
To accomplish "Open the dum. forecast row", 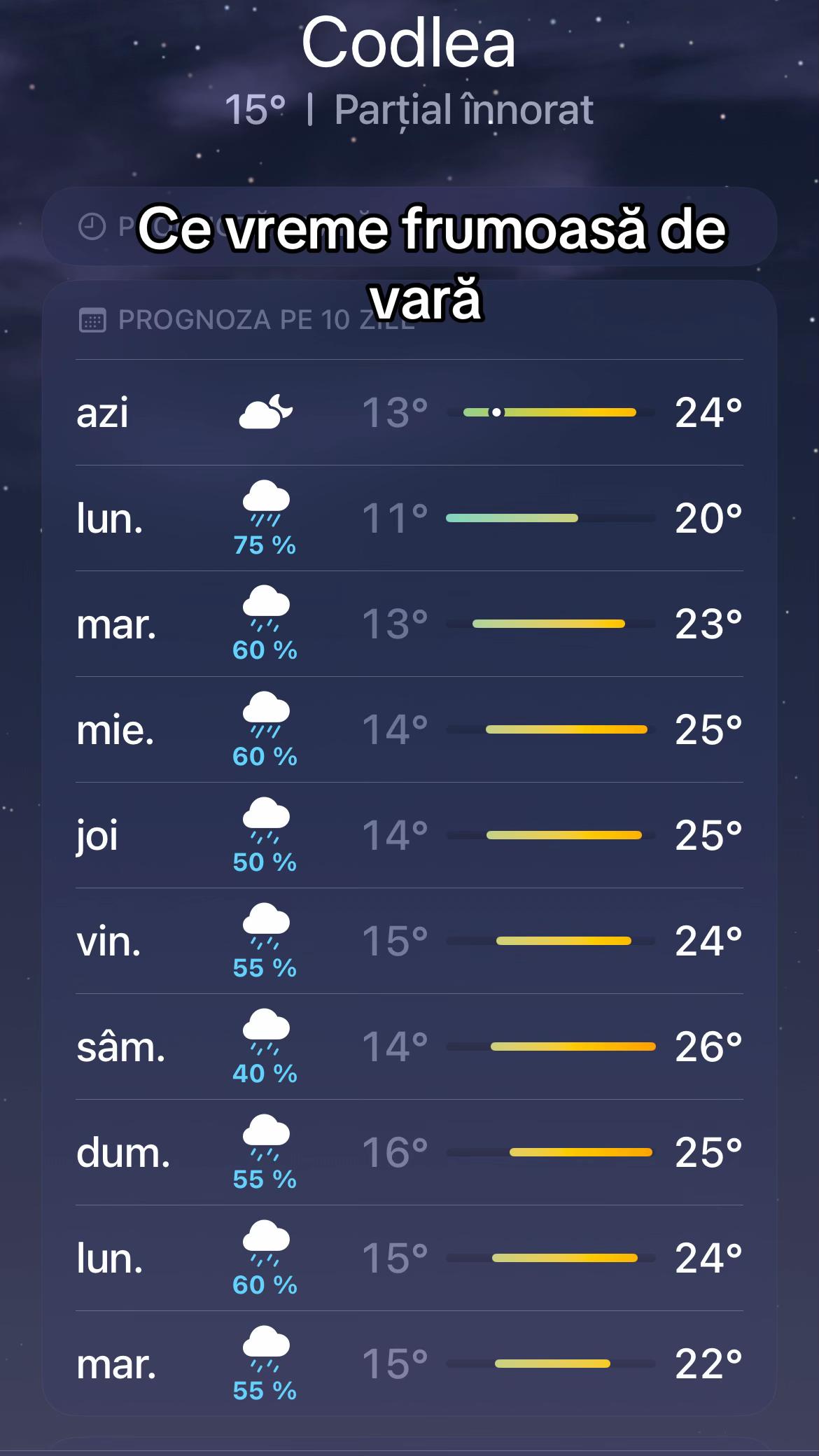I will click(x=409, y=1152).
